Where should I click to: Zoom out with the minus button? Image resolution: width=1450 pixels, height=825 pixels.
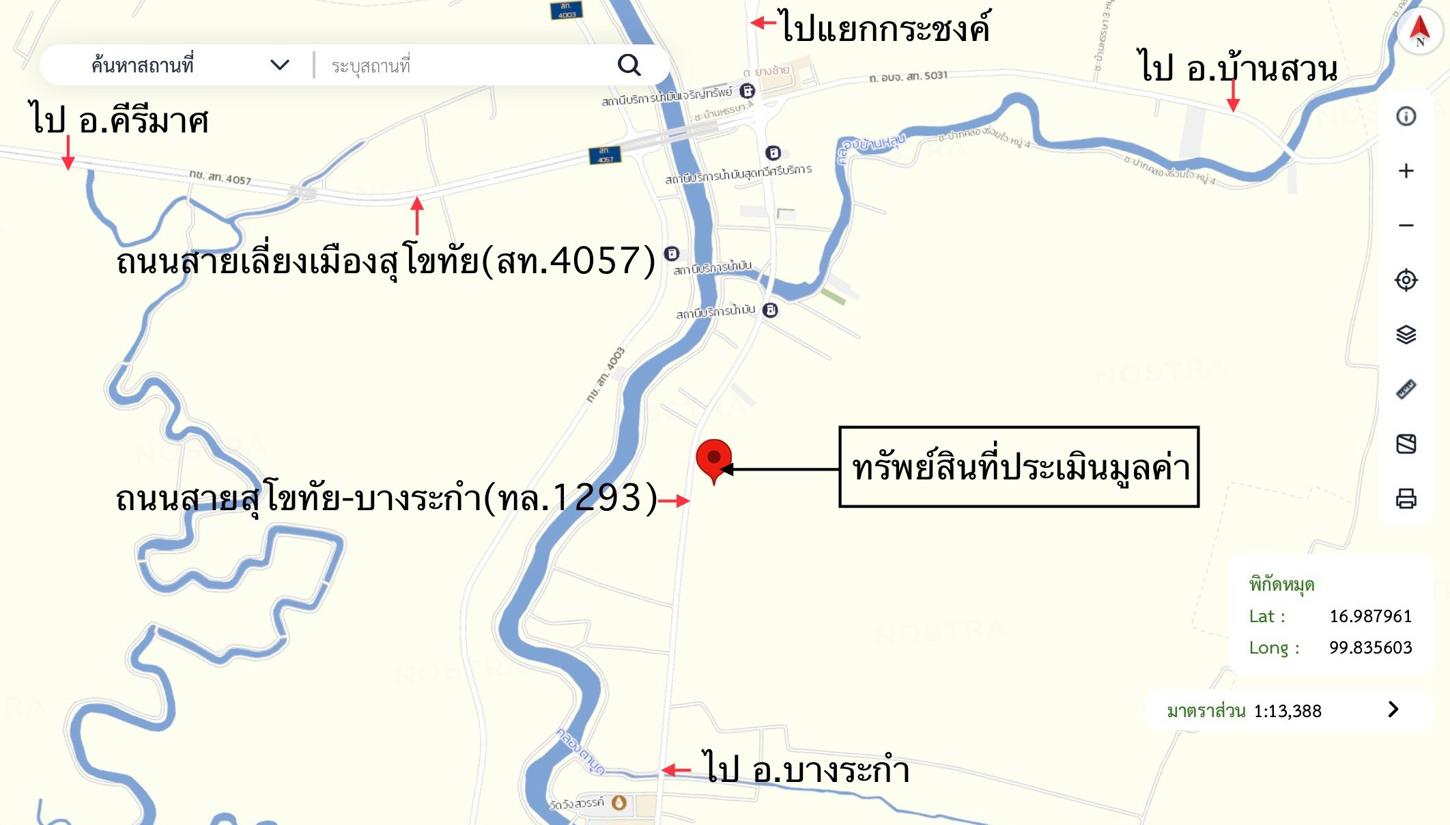[1406, 225]
